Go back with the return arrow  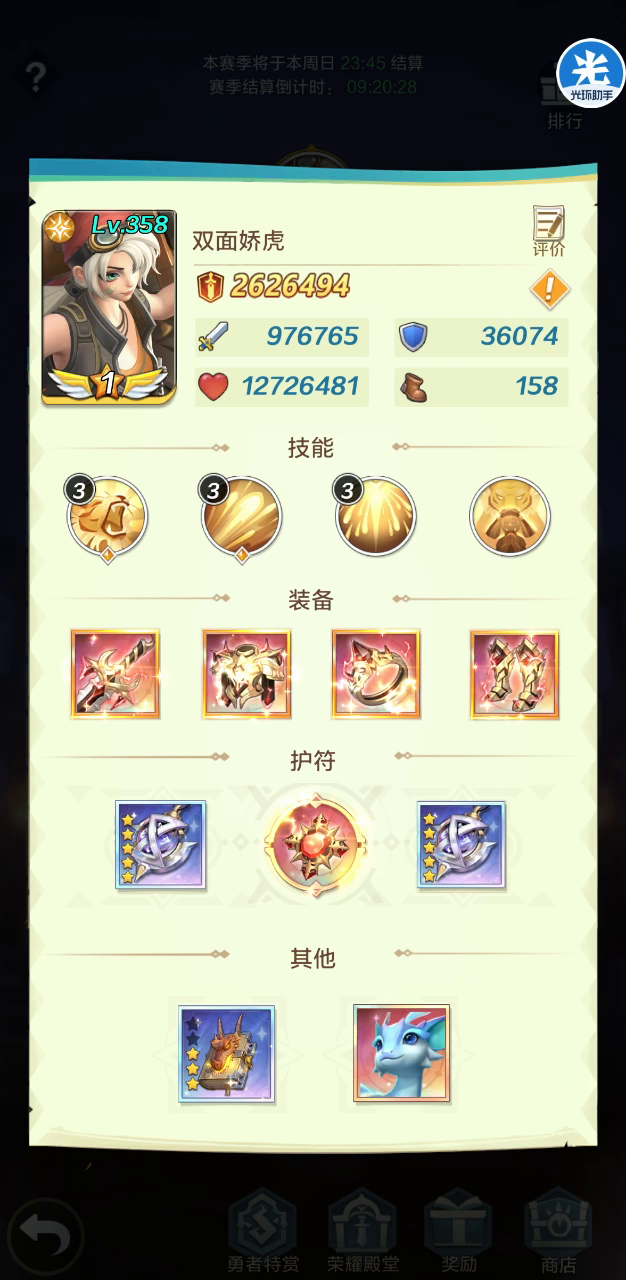tap(45, 1238)
